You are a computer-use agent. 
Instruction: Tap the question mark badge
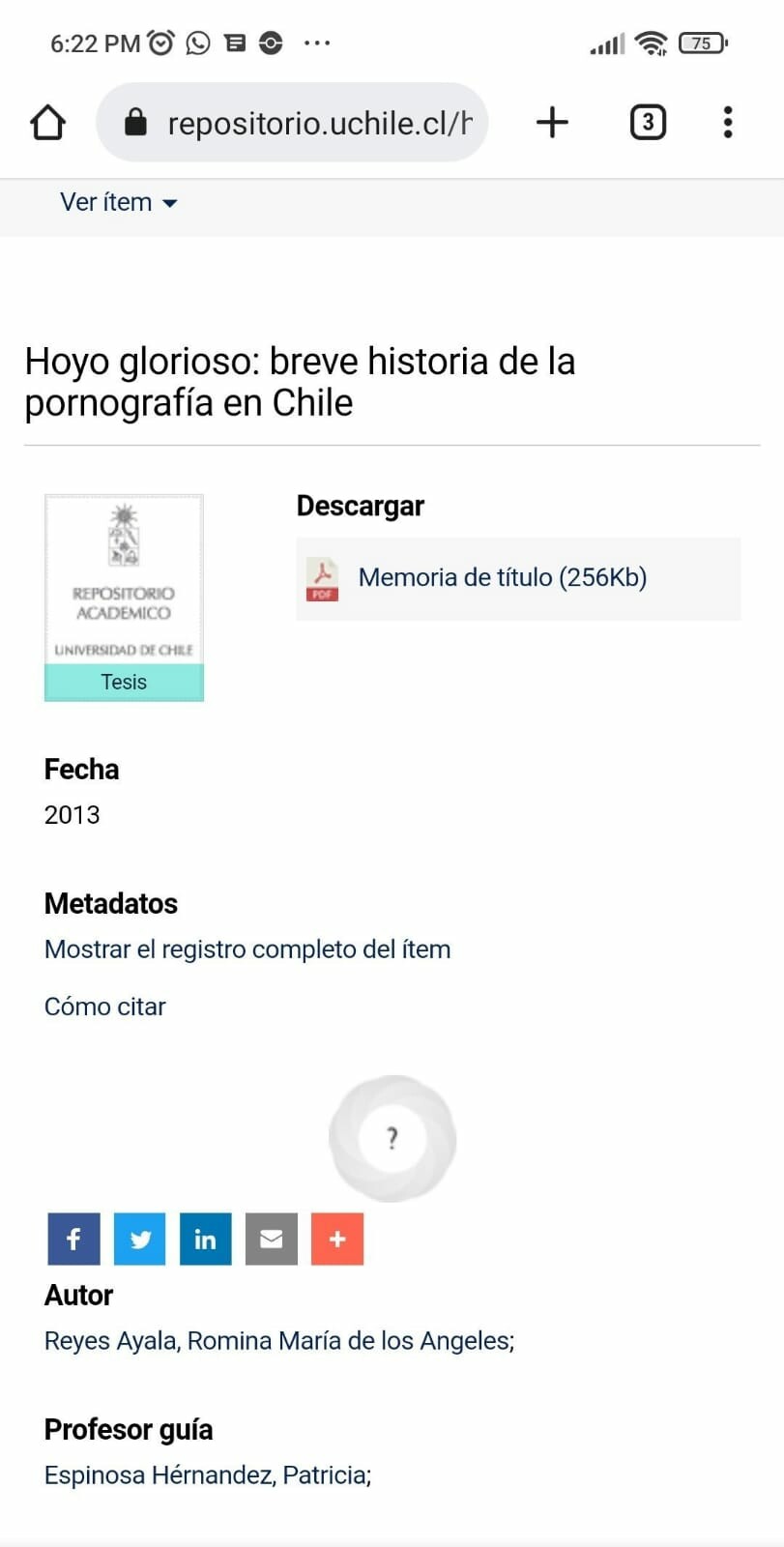click(x=392, y=1138)
